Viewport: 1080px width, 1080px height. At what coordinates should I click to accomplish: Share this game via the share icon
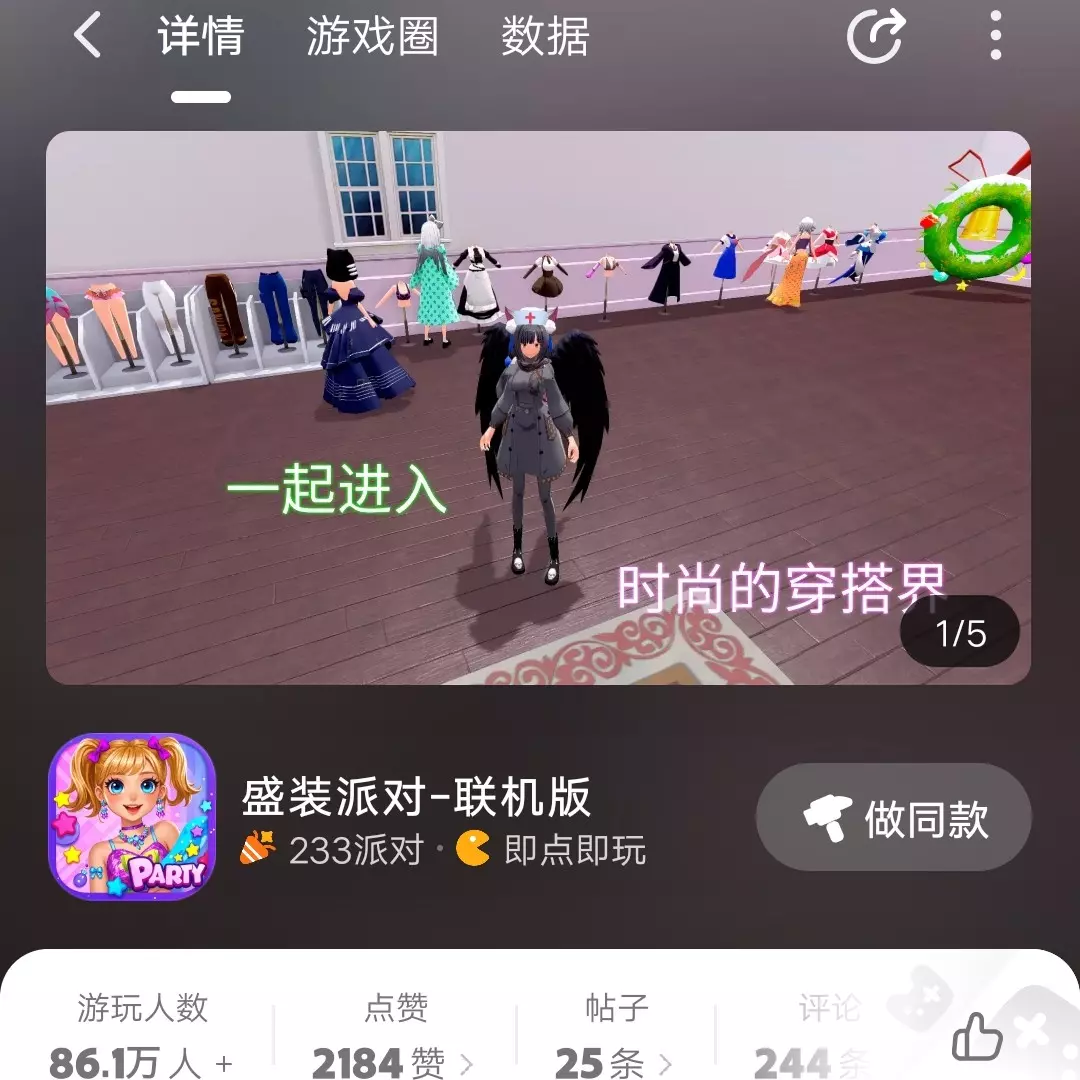(876, 36)
